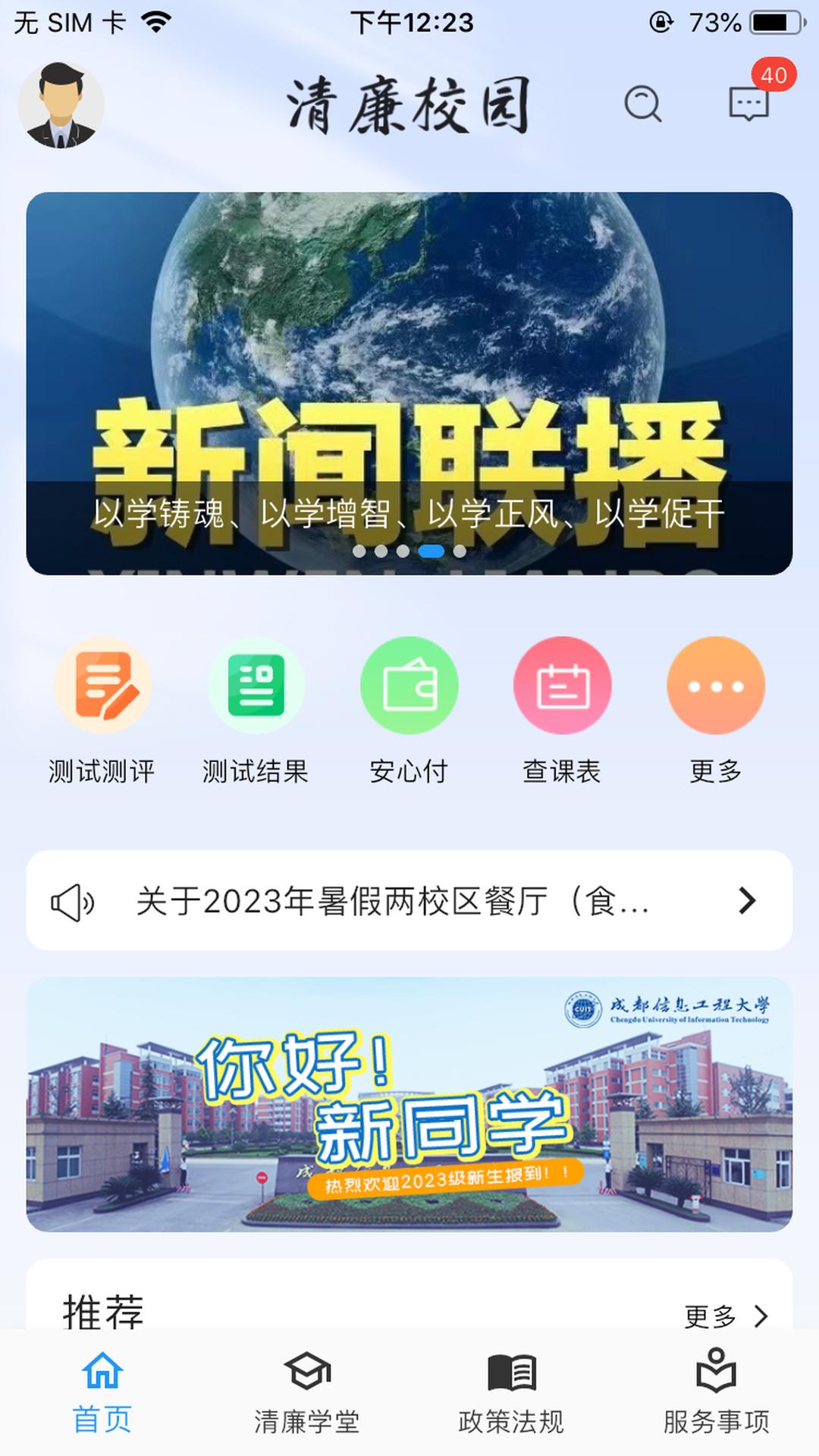This screenshot has height=1456, width=819.
Task: Open 安心付 payment wallet icon
Action: [409, 685]
